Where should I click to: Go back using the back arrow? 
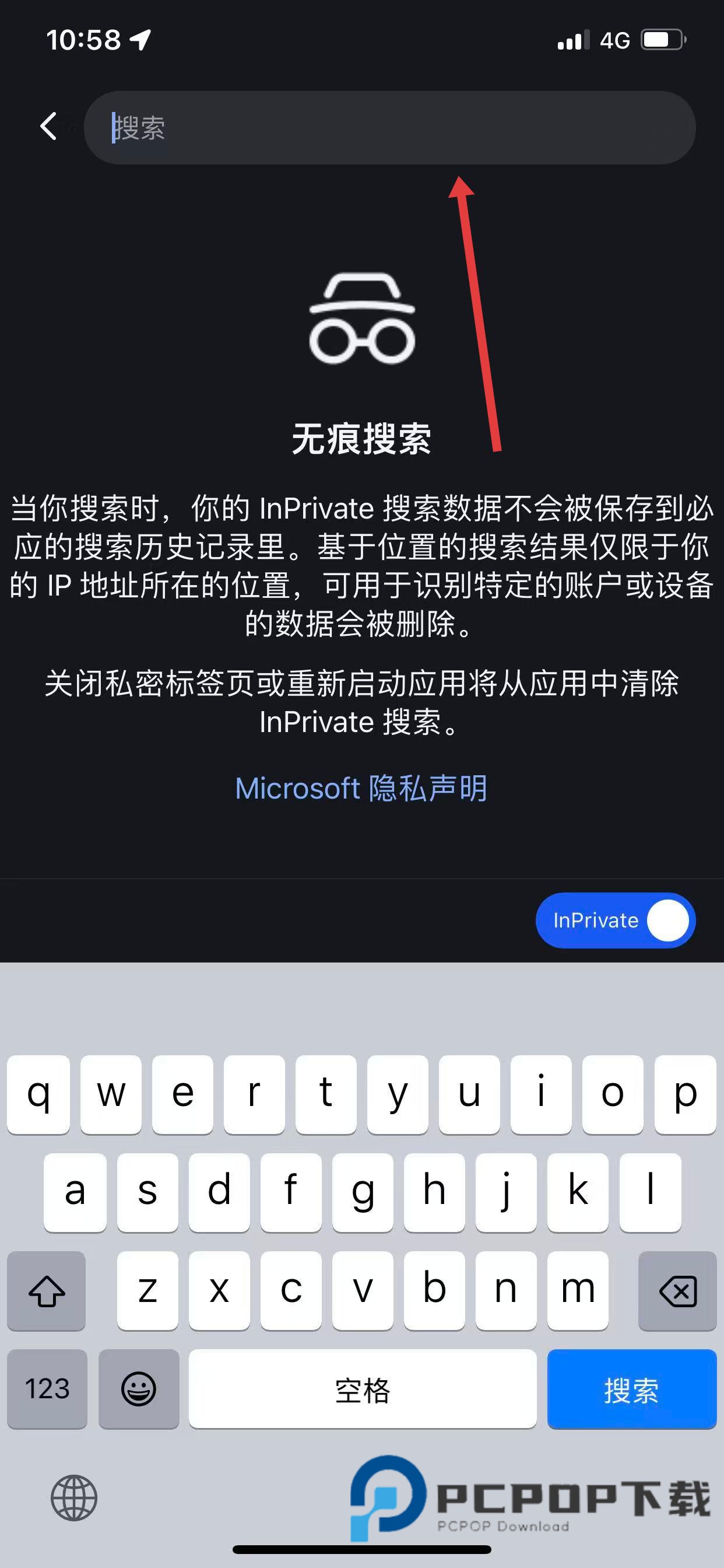(x=48, y=127)
